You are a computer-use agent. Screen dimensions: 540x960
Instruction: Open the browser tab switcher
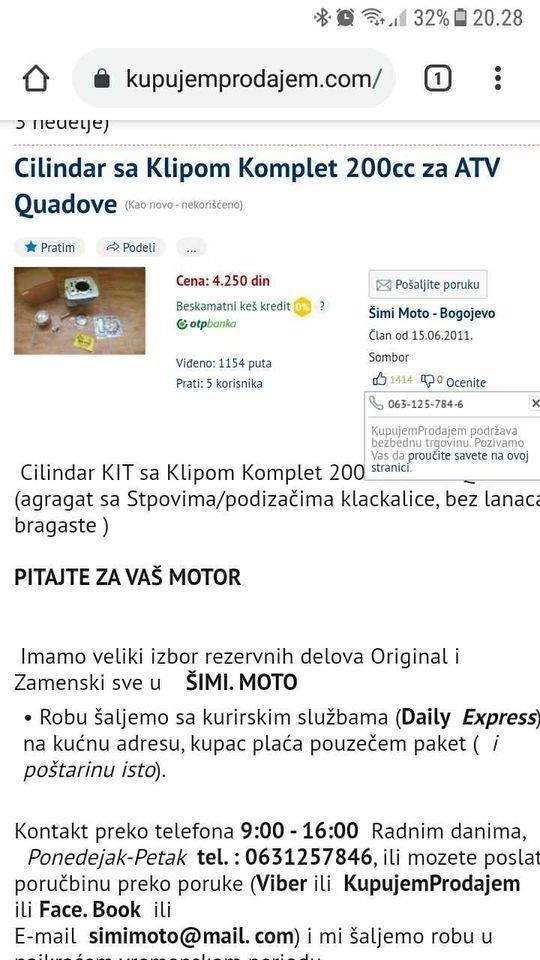pos(438,78)
